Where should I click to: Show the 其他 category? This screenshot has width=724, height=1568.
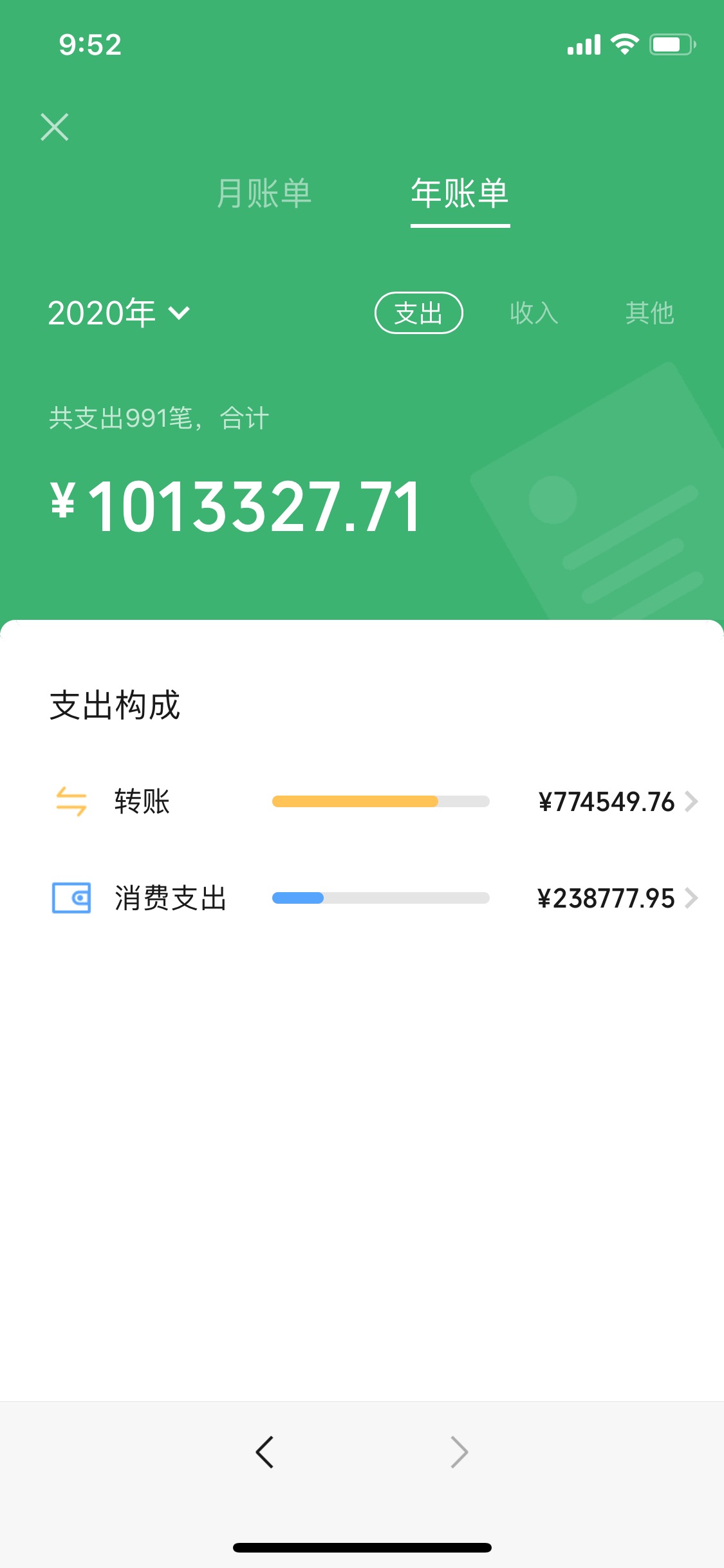pos(650,313)
